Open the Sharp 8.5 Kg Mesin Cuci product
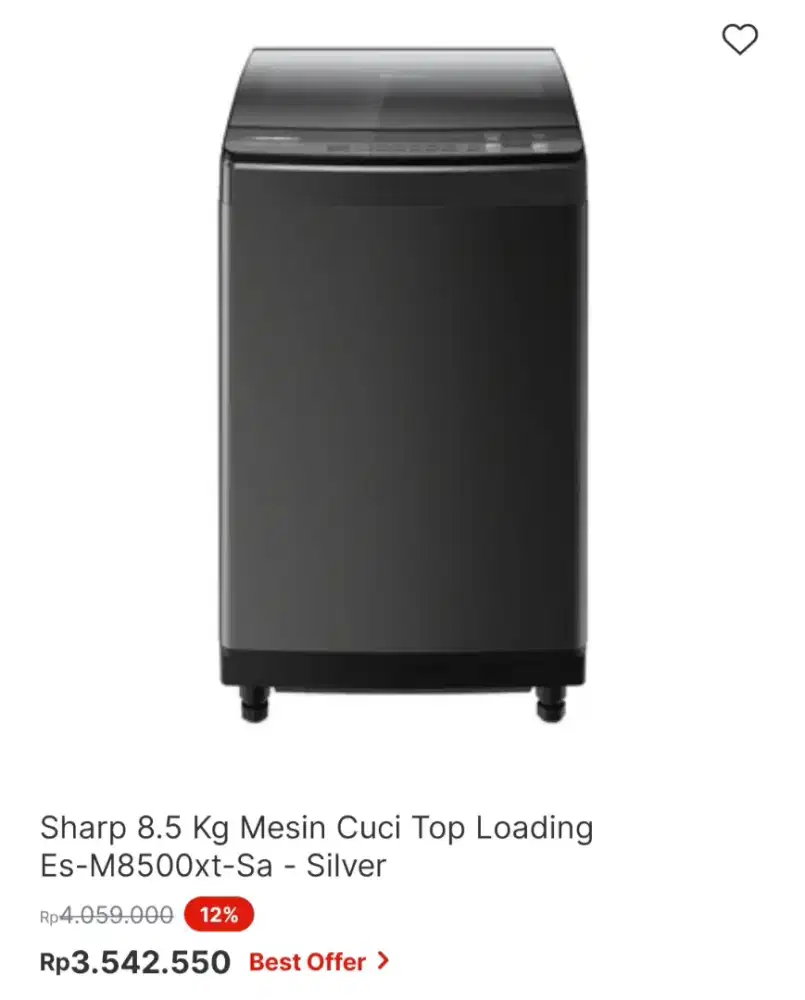The image size is (805, 1000). [x=316, y=845]
